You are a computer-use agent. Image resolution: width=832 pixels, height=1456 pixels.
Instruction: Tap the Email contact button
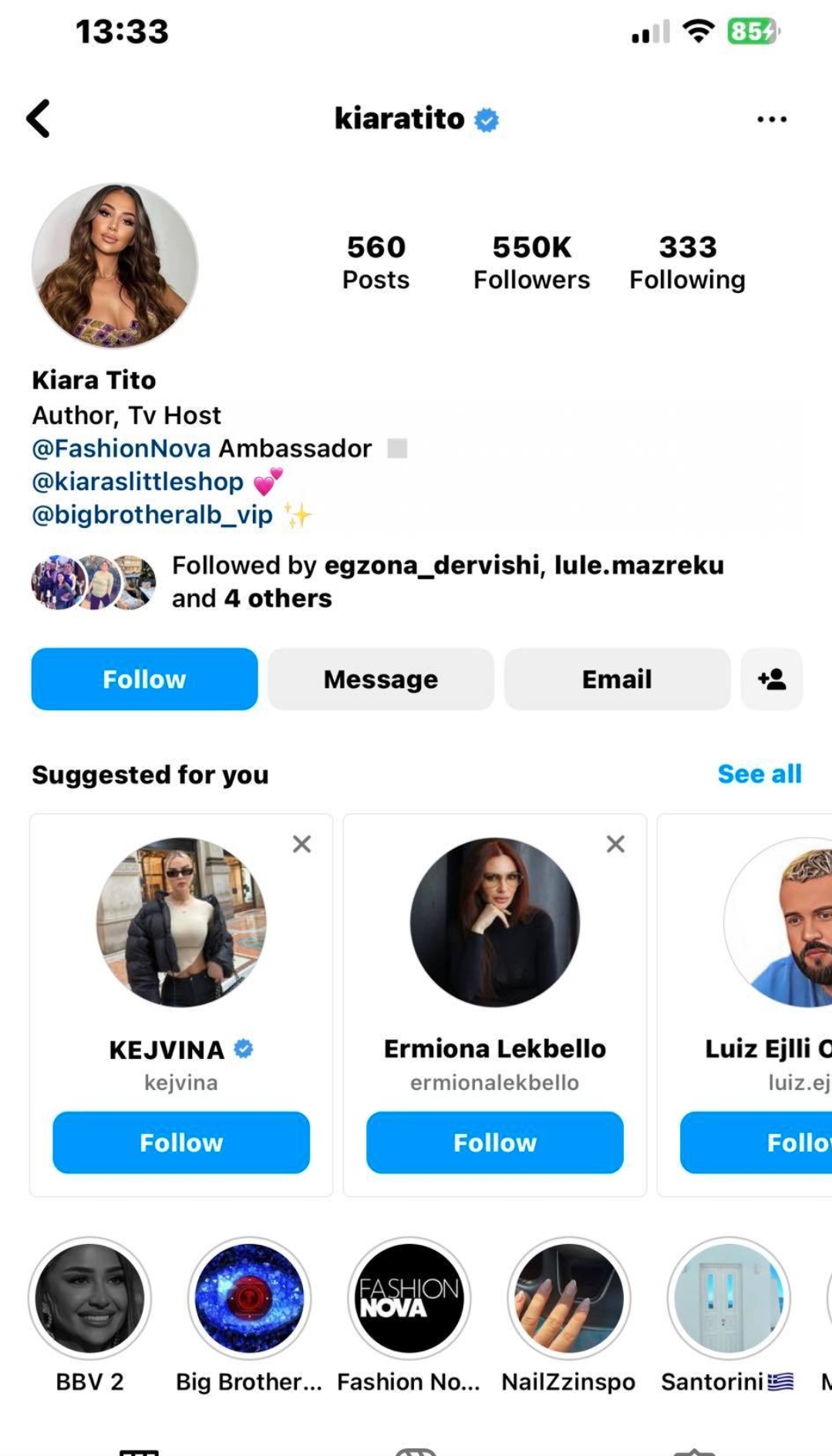[x=617, y=679]
